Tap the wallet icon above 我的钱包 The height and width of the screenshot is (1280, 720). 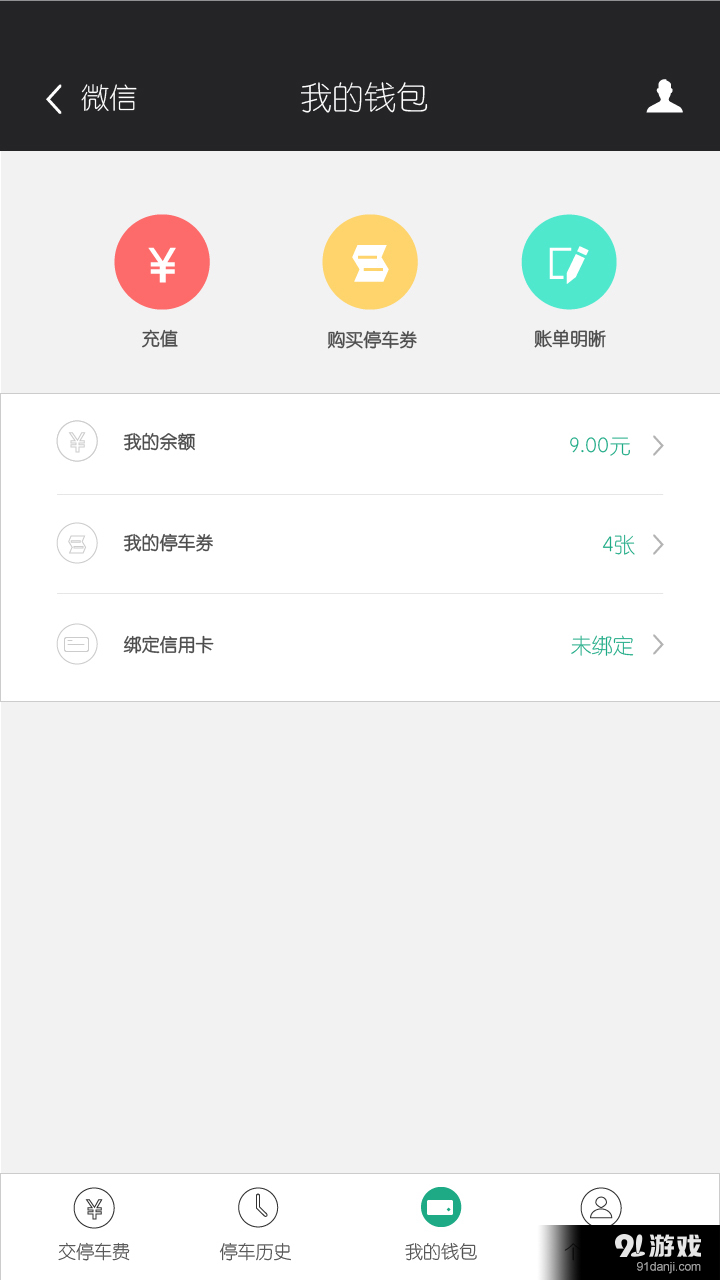[x=441, y=1207]
